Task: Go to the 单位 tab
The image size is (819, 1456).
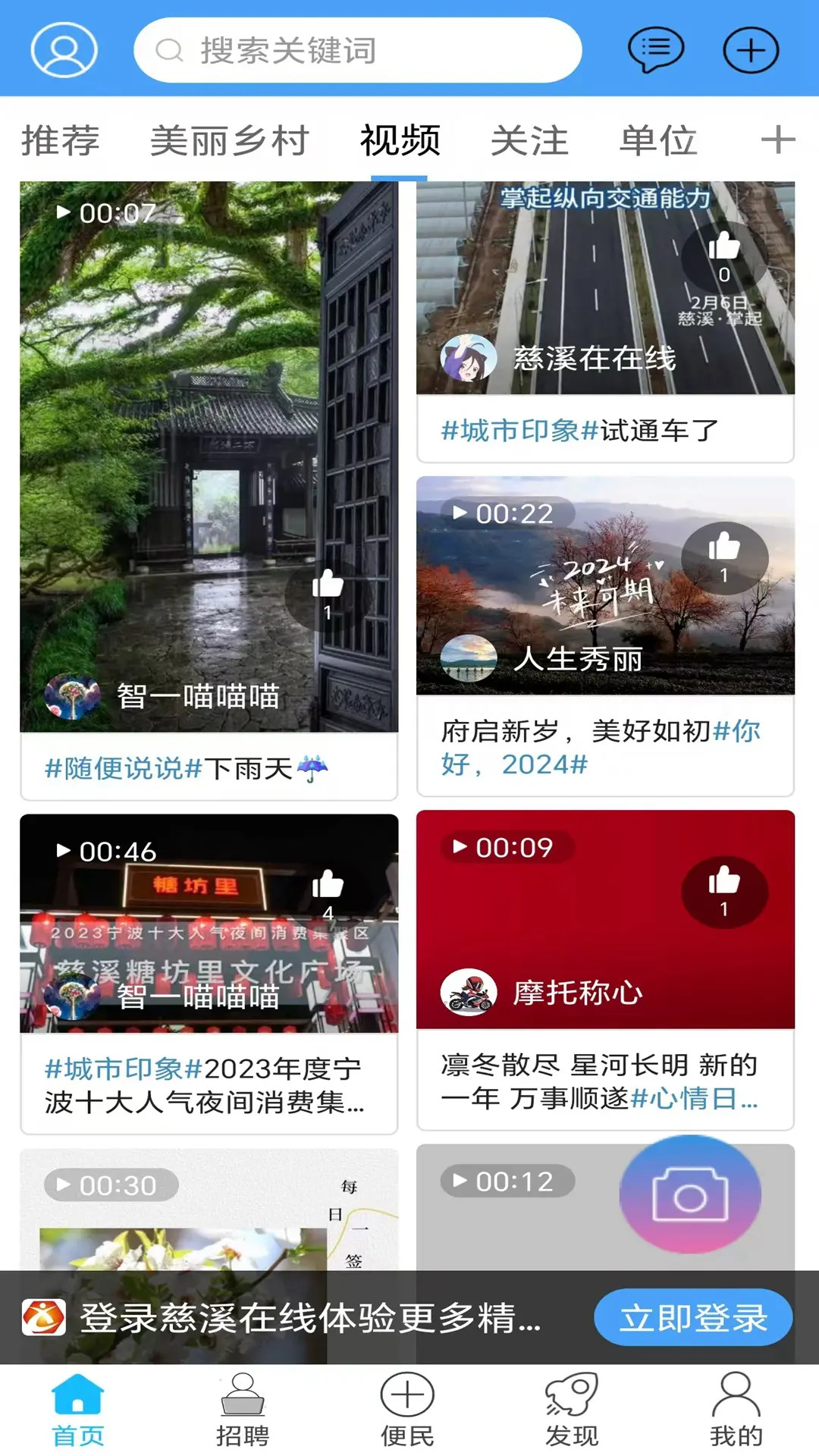Action: pos(657,140)
